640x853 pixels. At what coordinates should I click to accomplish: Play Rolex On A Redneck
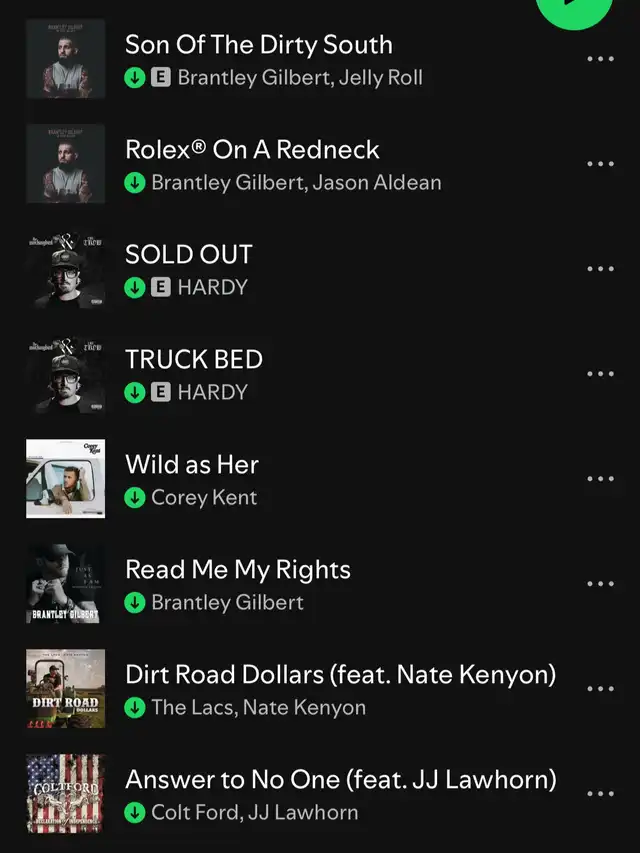(252, 150)
